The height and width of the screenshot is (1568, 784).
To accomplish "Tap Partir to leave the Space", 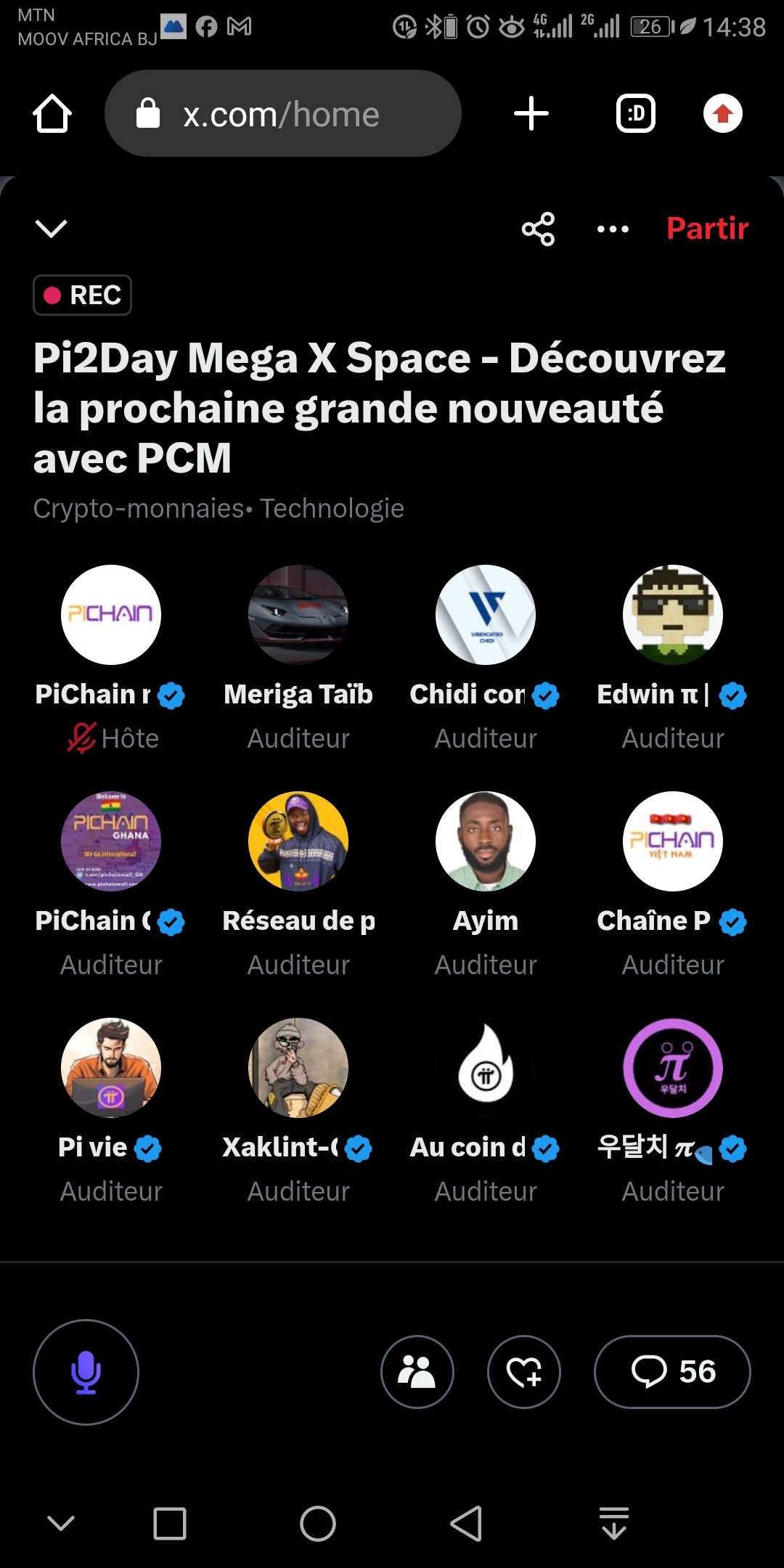I will [x=707, y=229].
